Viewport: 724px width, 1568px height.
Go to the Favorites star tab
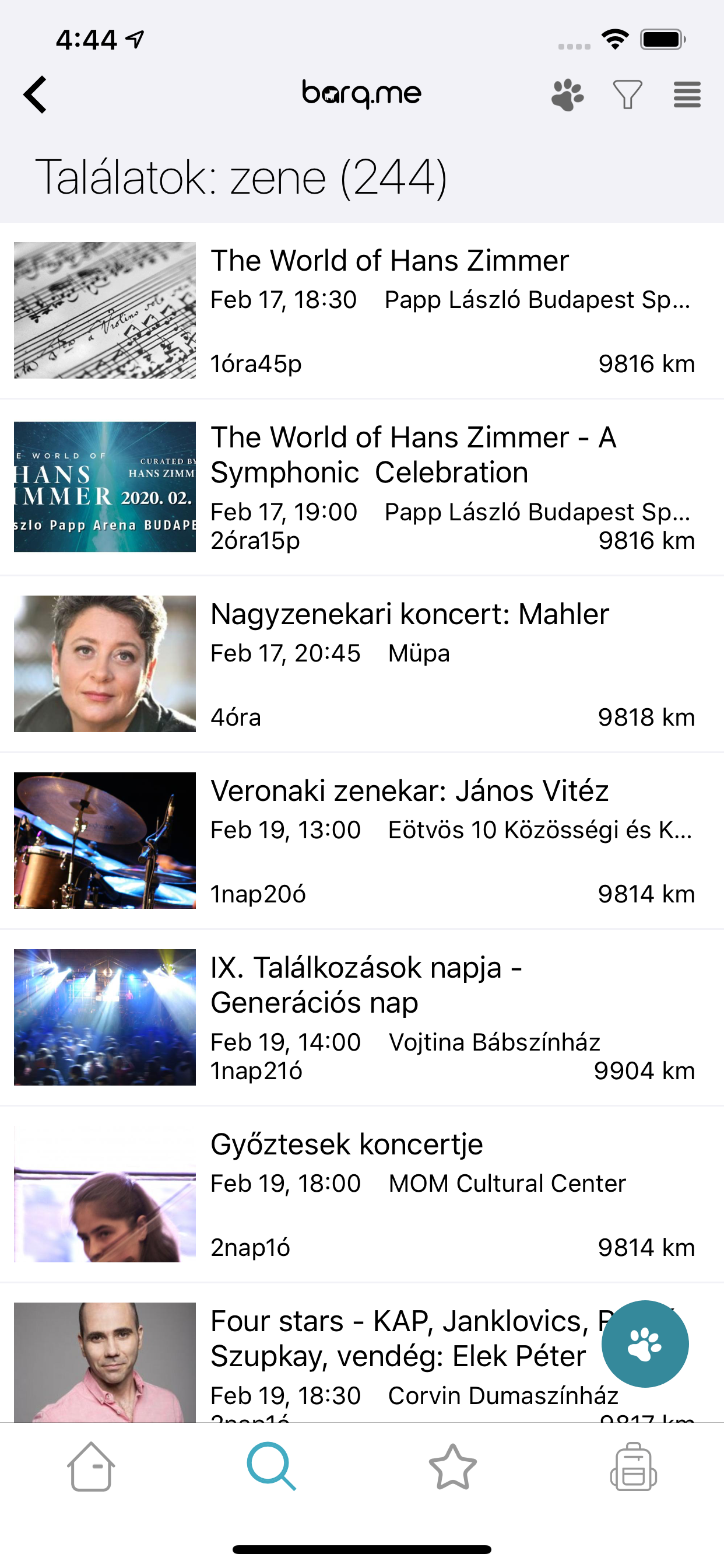(453, 1467)
